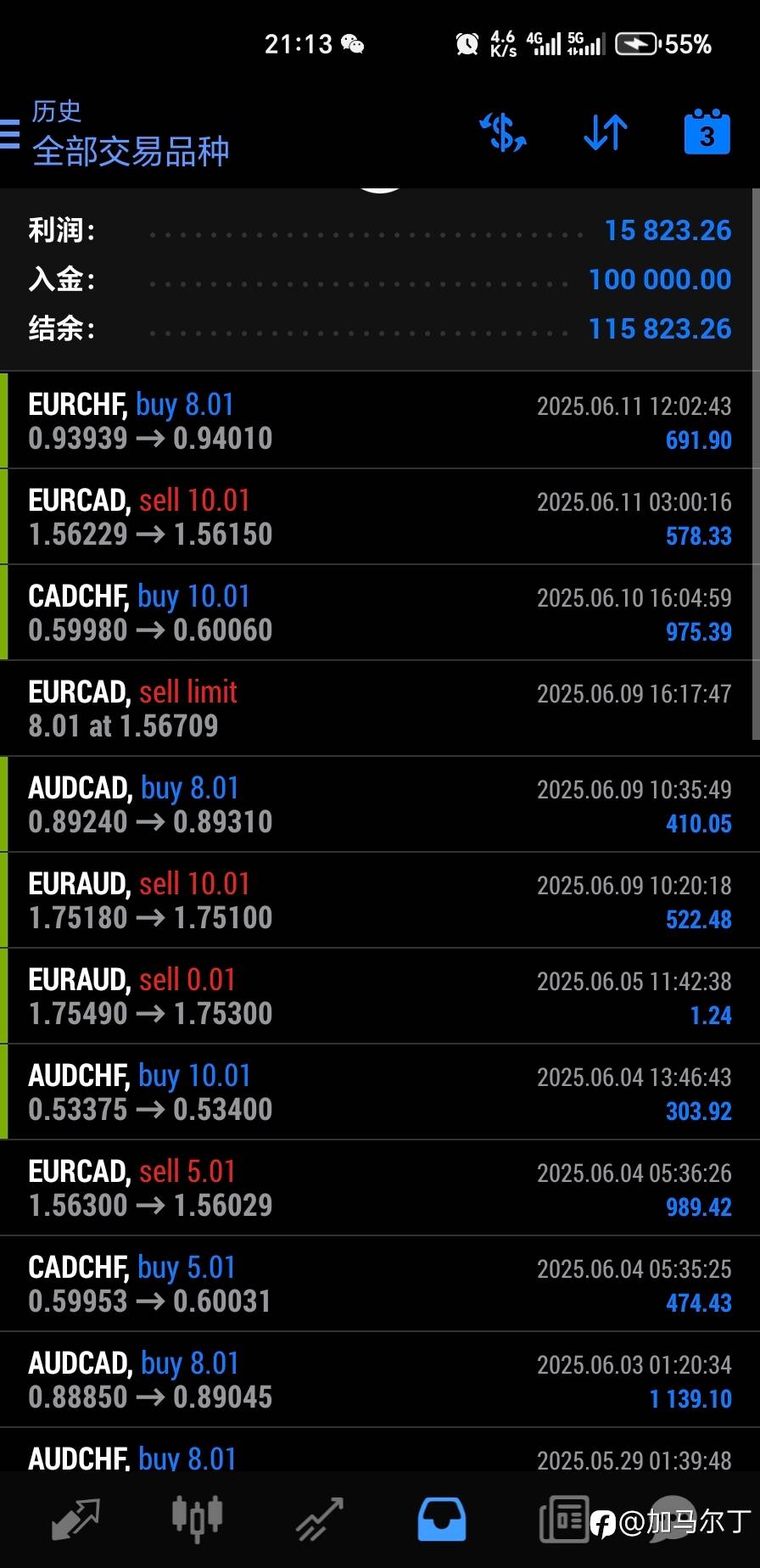Select the History tab
The height and width of the screenshot is (1568, 760).
coord(441,1519)
